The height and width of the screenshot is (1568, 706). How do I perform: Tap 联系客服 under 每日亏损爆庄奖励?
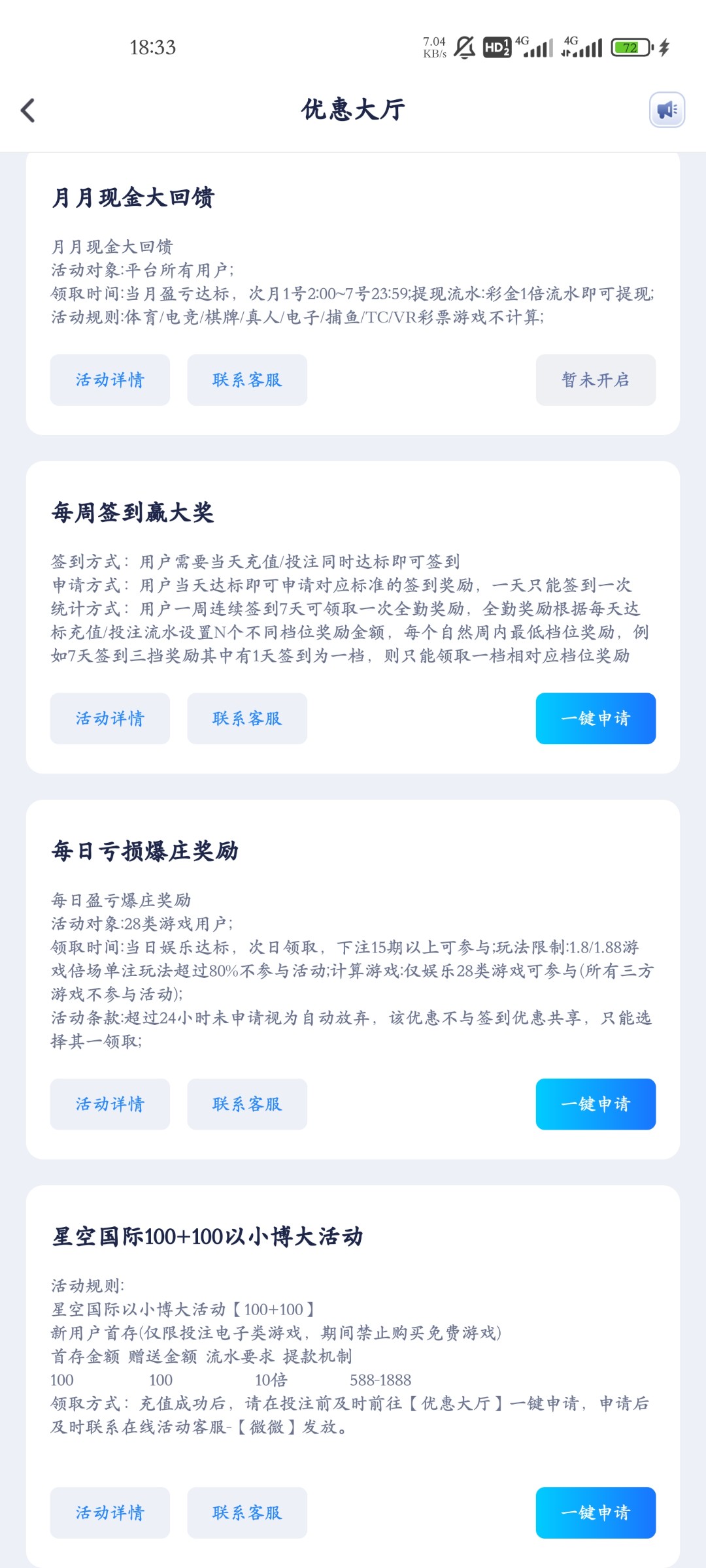247,1103
